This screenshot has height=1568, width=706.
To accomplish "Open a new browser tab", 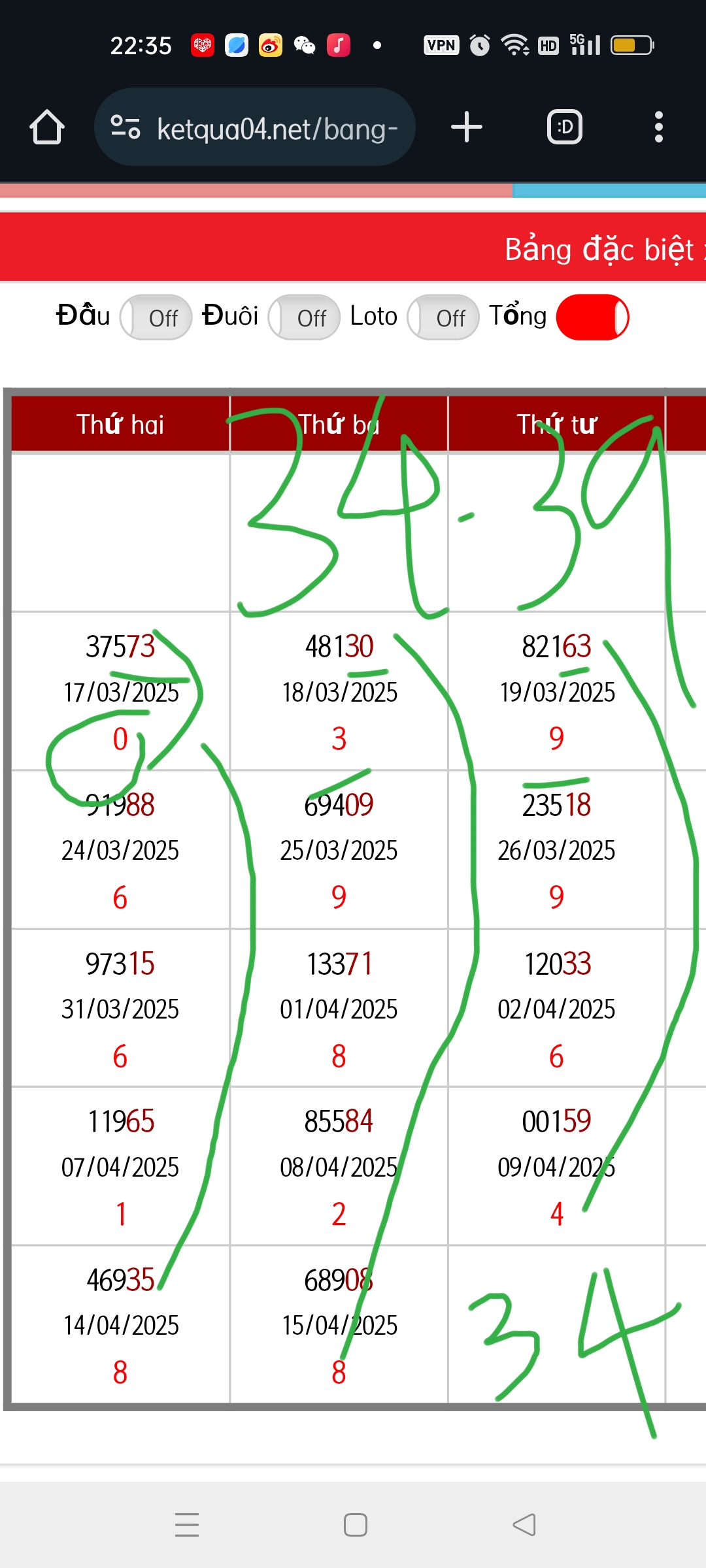I will pos(467,127).
